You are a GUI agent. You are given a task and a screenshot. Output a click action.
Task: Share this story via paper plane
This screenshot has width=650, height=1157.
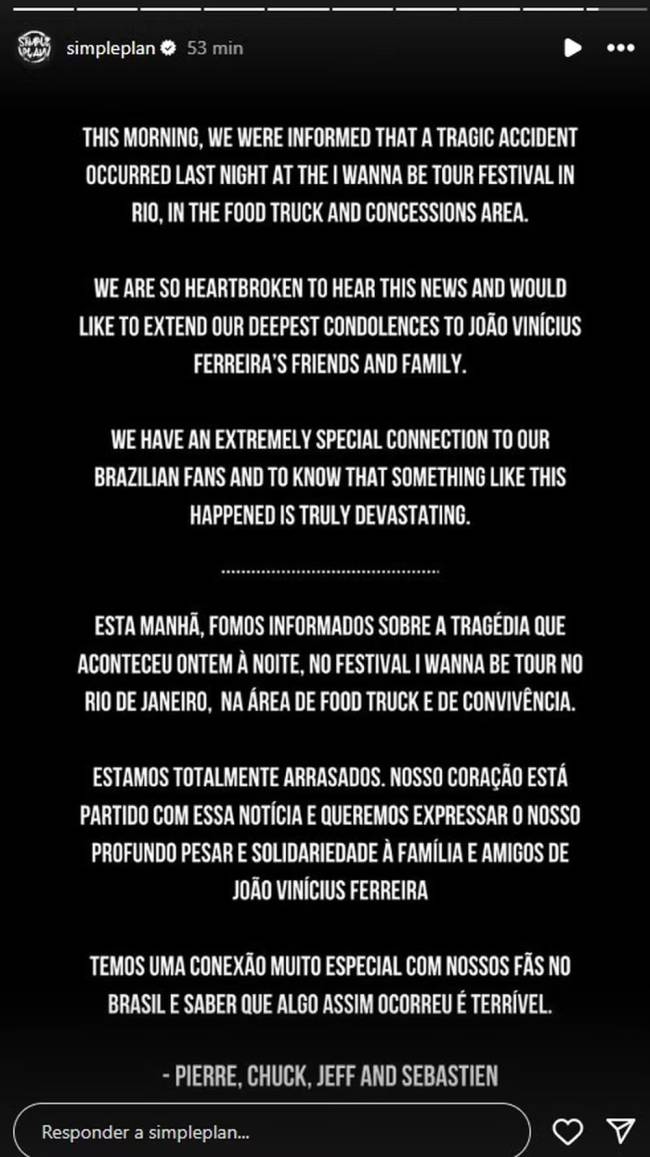(621, 1132)
